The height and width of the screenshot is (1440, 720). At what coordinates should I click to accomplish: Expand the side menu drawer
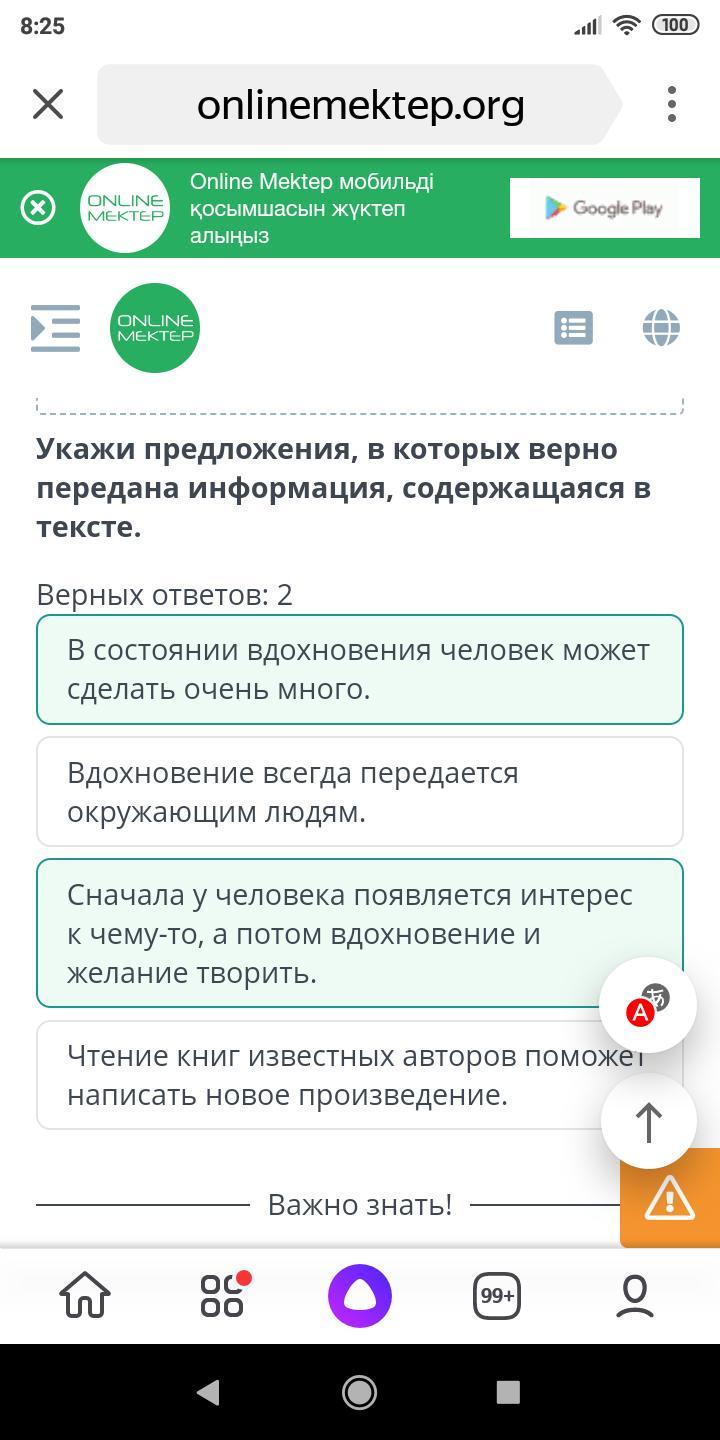pyautogui.click(x=55, y=328)
